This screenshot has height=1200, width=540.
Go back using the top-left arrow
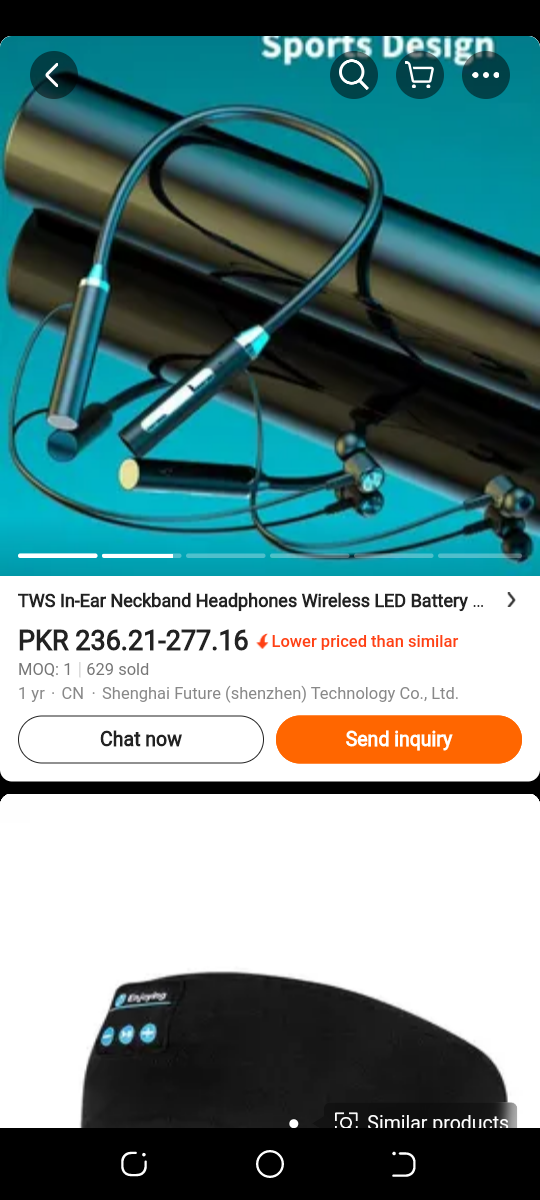[x=53, y=75]
